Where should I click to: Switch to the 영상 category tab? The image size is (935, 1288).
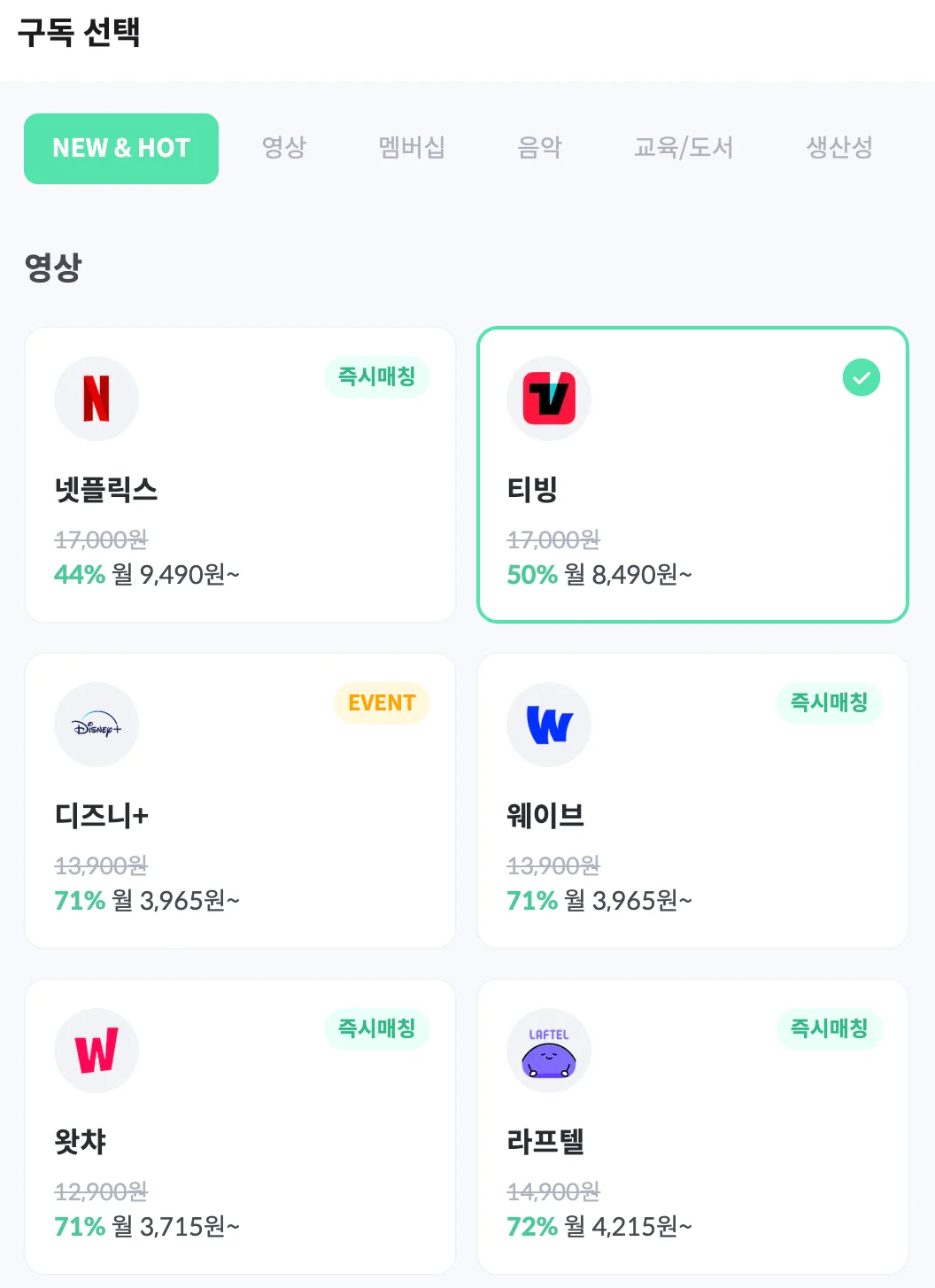(x=284, y=148)
